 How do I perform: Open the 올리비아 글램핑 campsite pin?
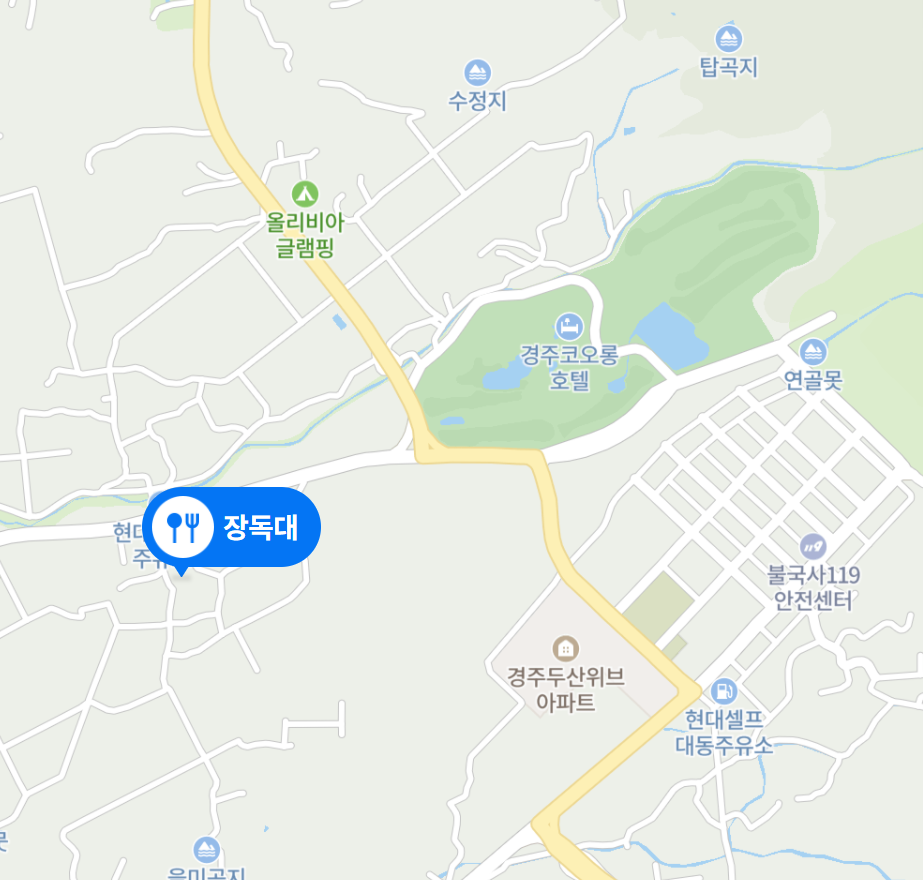point(303,192)
